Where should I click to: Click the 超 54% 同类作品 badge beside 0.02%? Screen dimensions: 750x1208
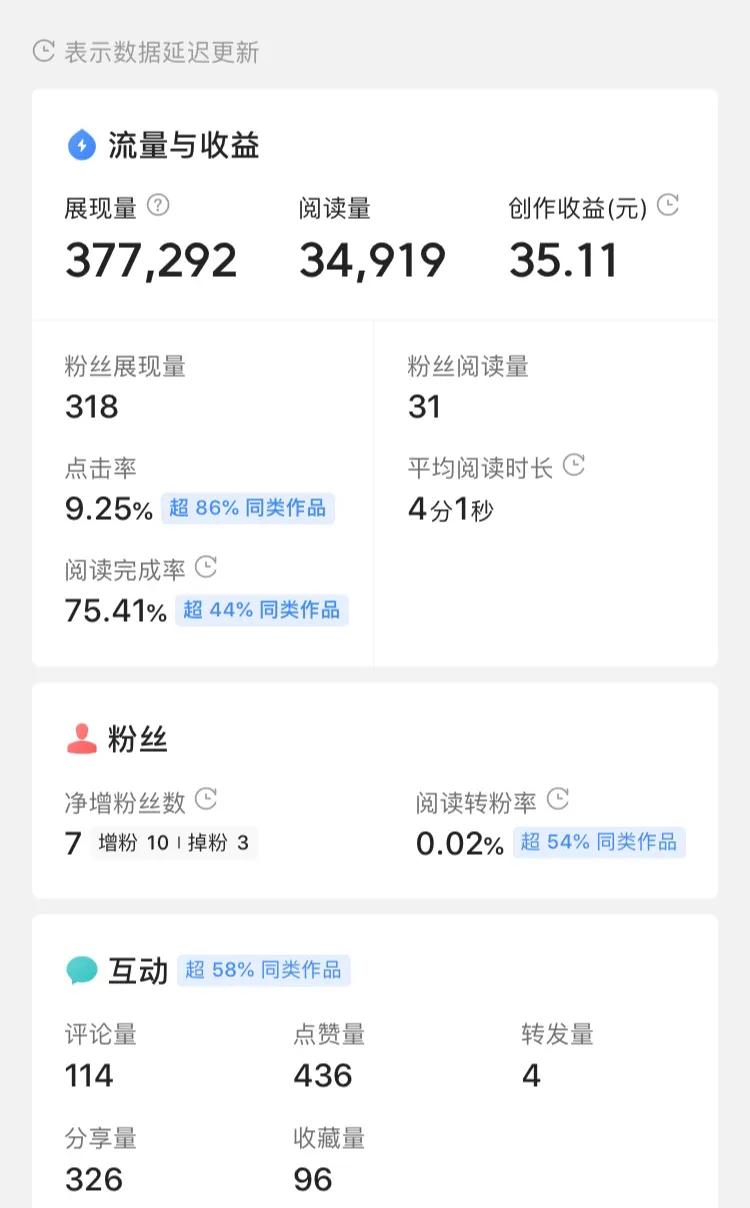point(600,843)
